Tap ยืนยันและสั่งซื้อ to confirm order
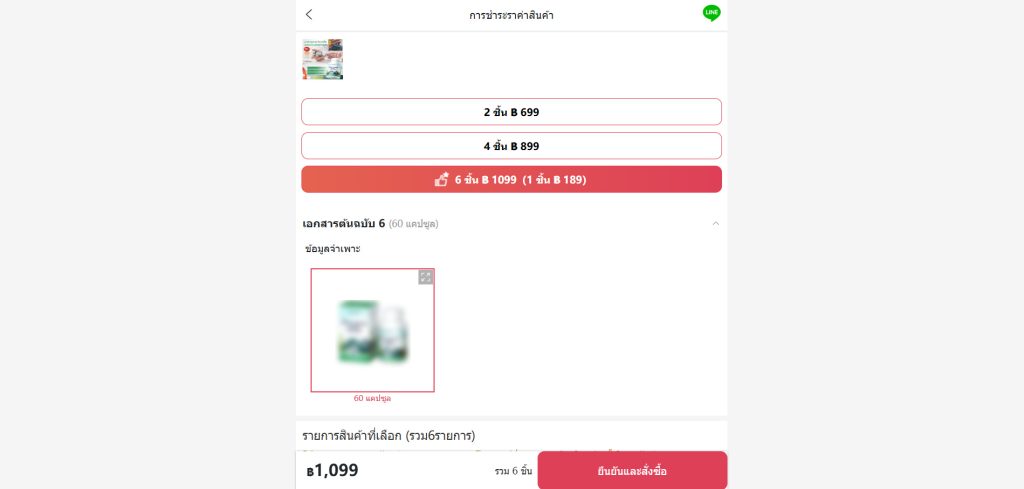 pyautogui.click(x=632, y=471)
